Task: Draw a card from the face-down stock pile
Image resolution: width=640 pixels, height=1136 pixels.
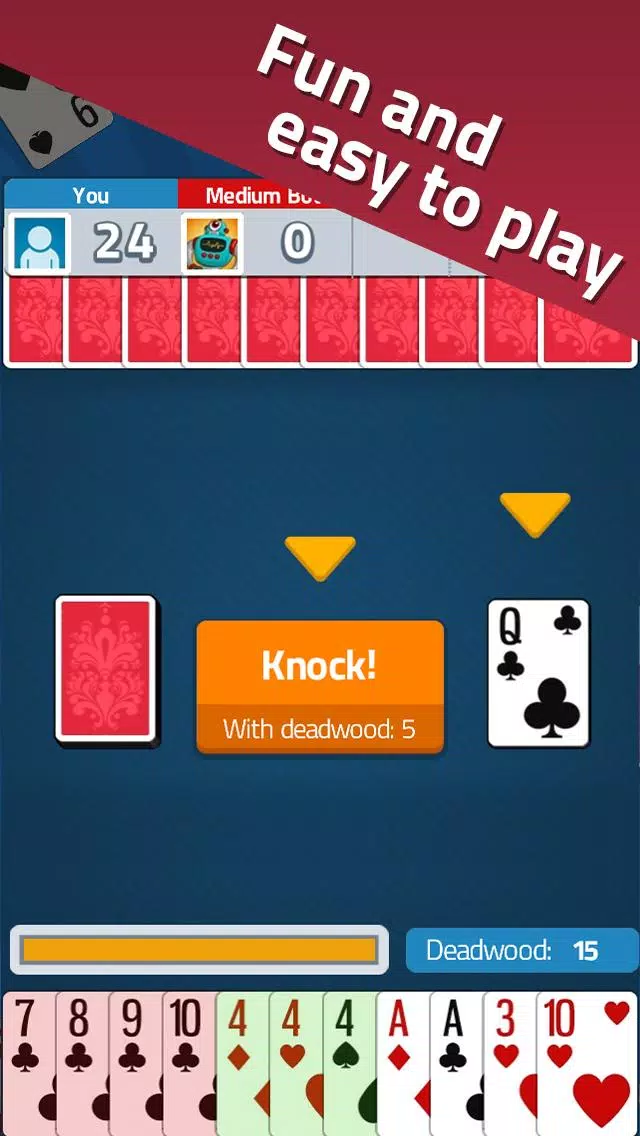Action: tap(107, 670)
